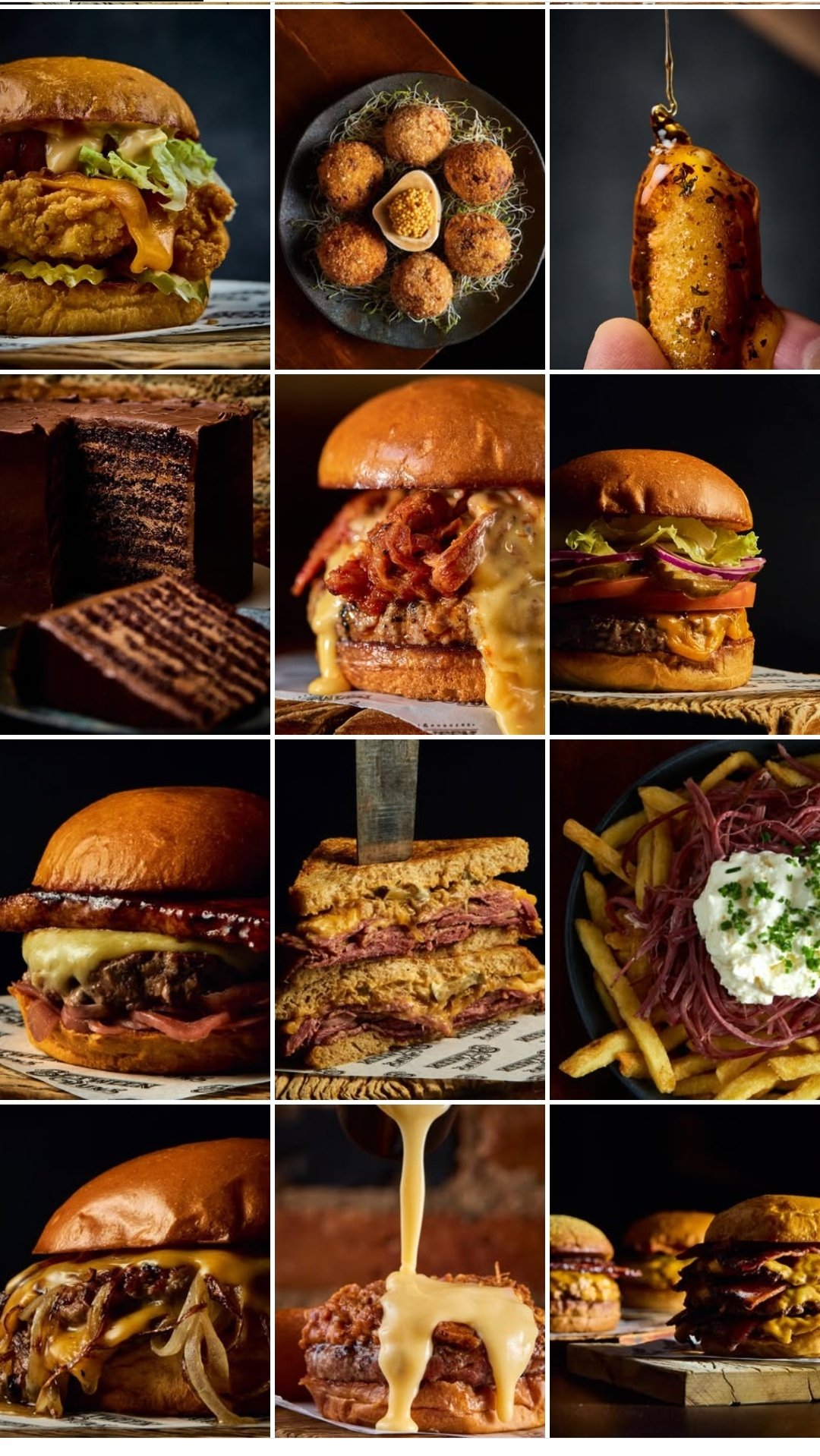The height and width of the screenshot is (1456, 820).
Task: Open the pastrami sandwich with knife post
Action: (x=410, y=919)
